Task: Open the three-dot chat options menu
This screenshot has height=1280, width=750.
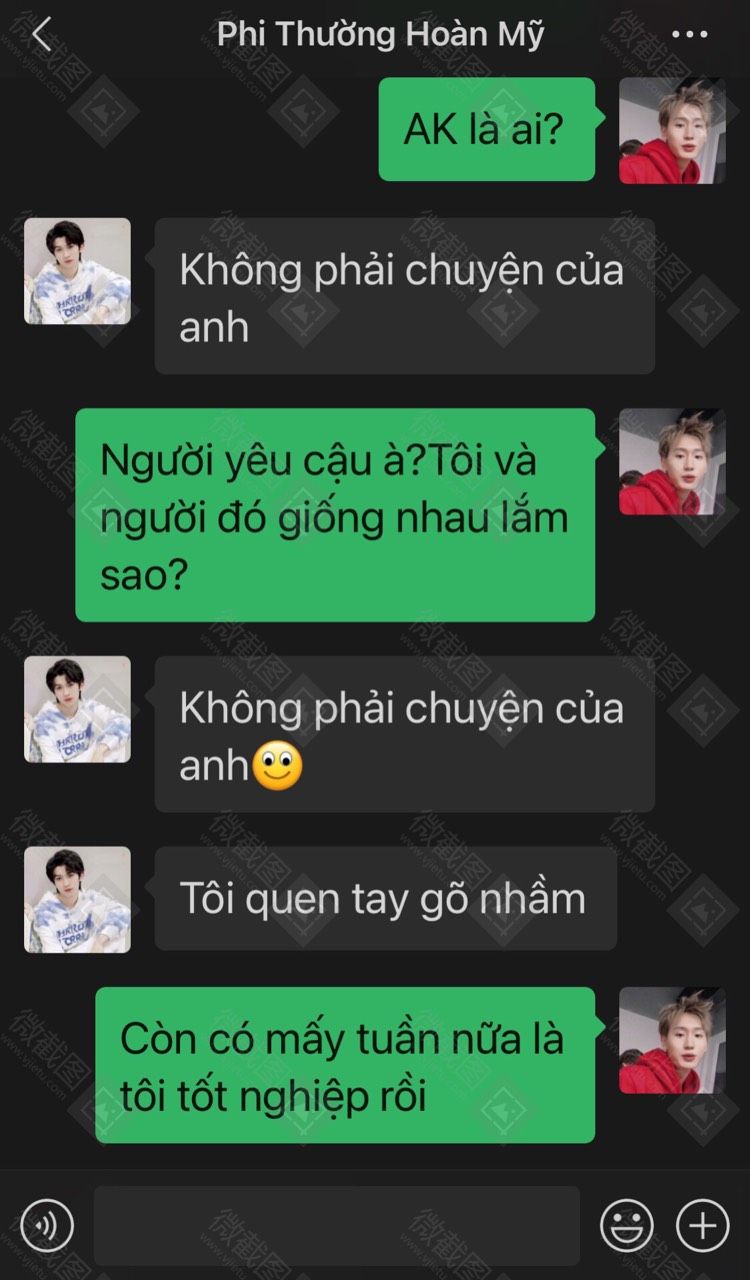Action: [690, 34]
